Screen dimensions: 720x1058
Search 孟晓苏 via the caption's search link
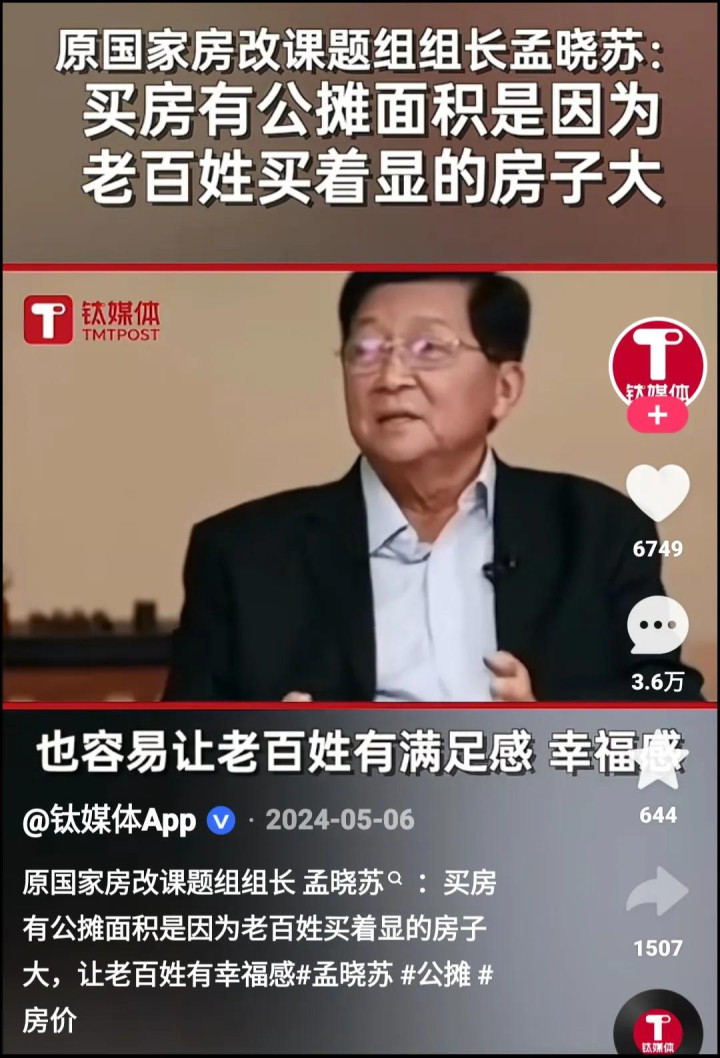(x=356, y=884)
